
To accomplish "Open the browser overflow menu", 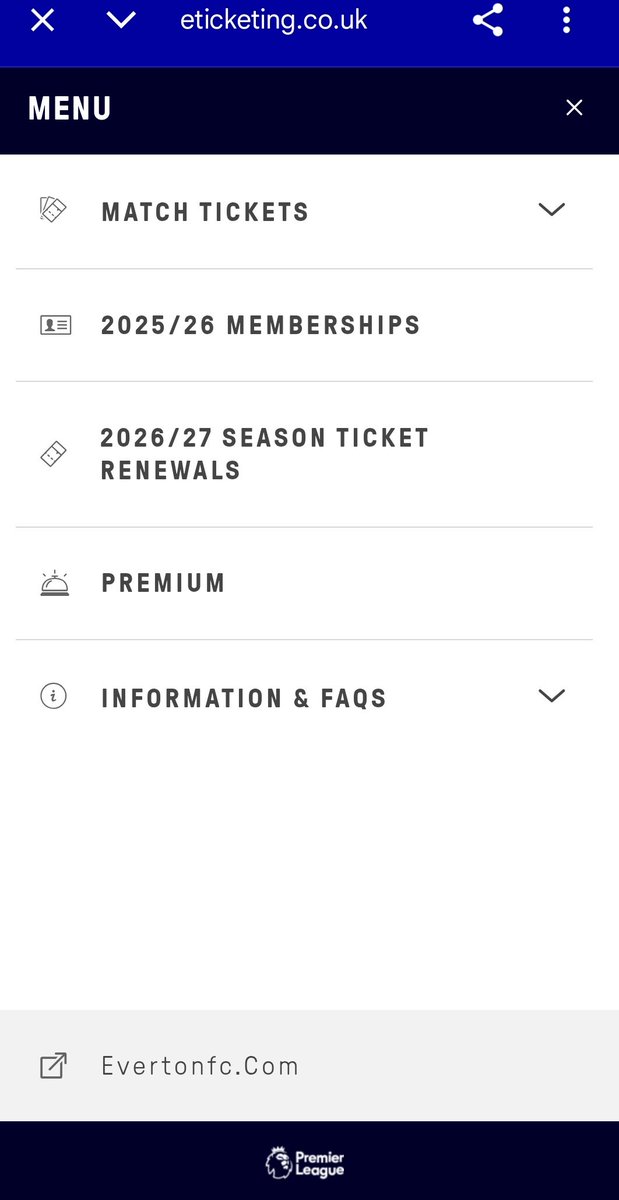I will point(566,20).
